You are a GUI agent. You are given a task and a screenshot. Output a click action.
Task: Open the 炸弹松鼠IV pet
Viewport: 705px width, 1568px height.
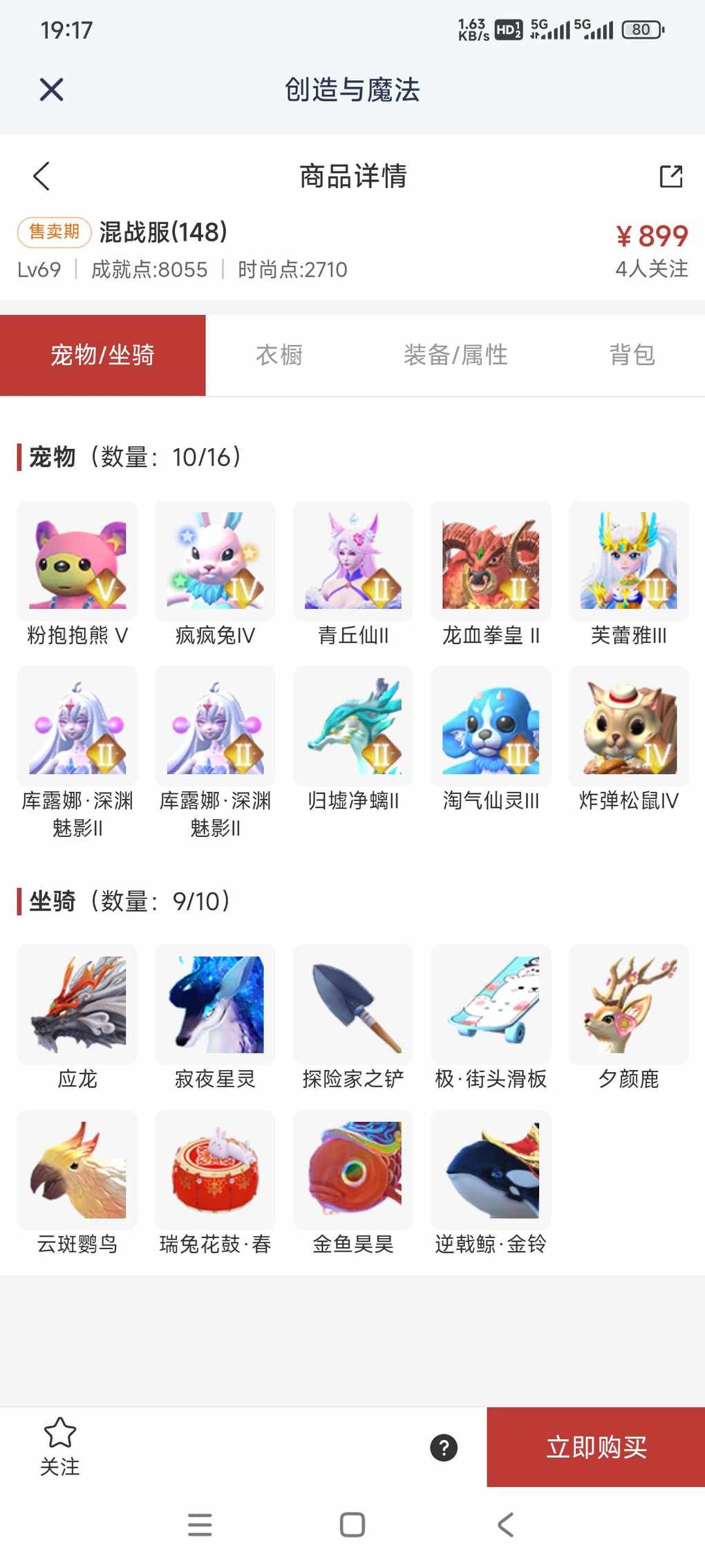pyautogui.click(x=628, y=726)
